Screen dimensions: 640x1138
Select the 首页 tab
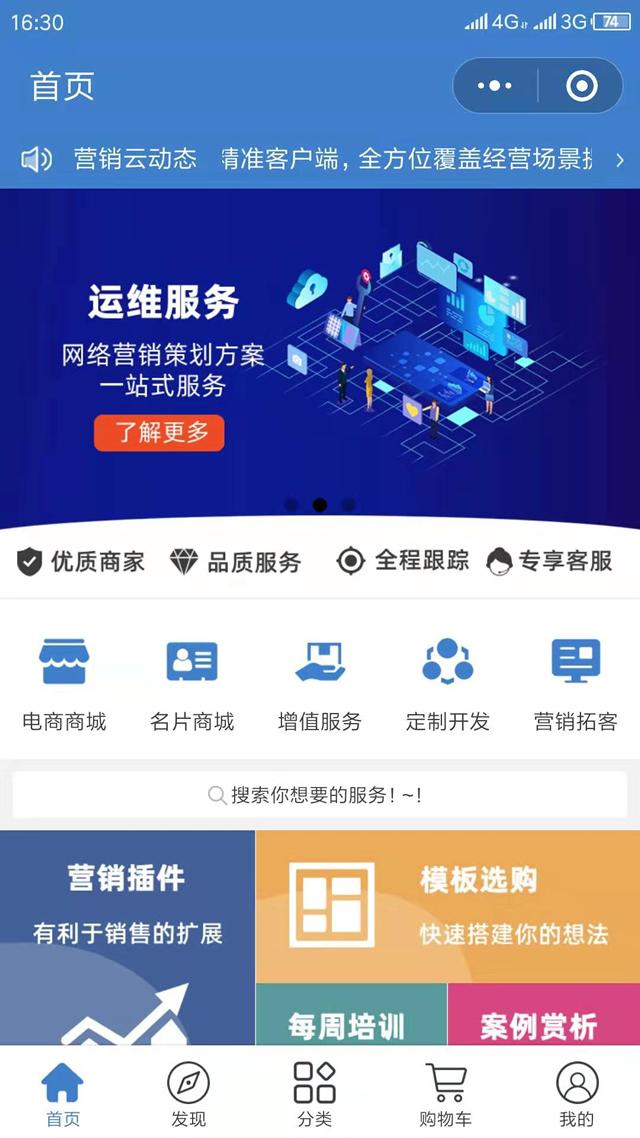tap(62, 1094)
